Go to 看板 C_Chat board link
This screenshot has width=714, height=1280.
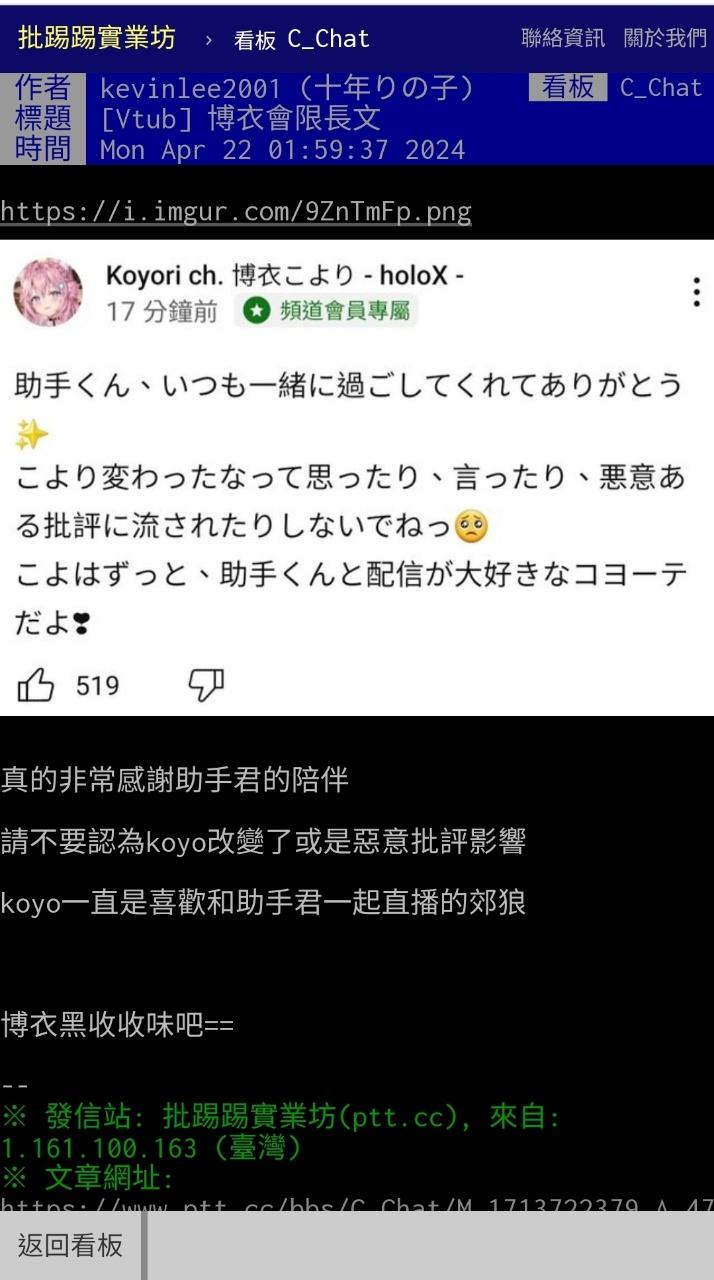pos(301,39)
